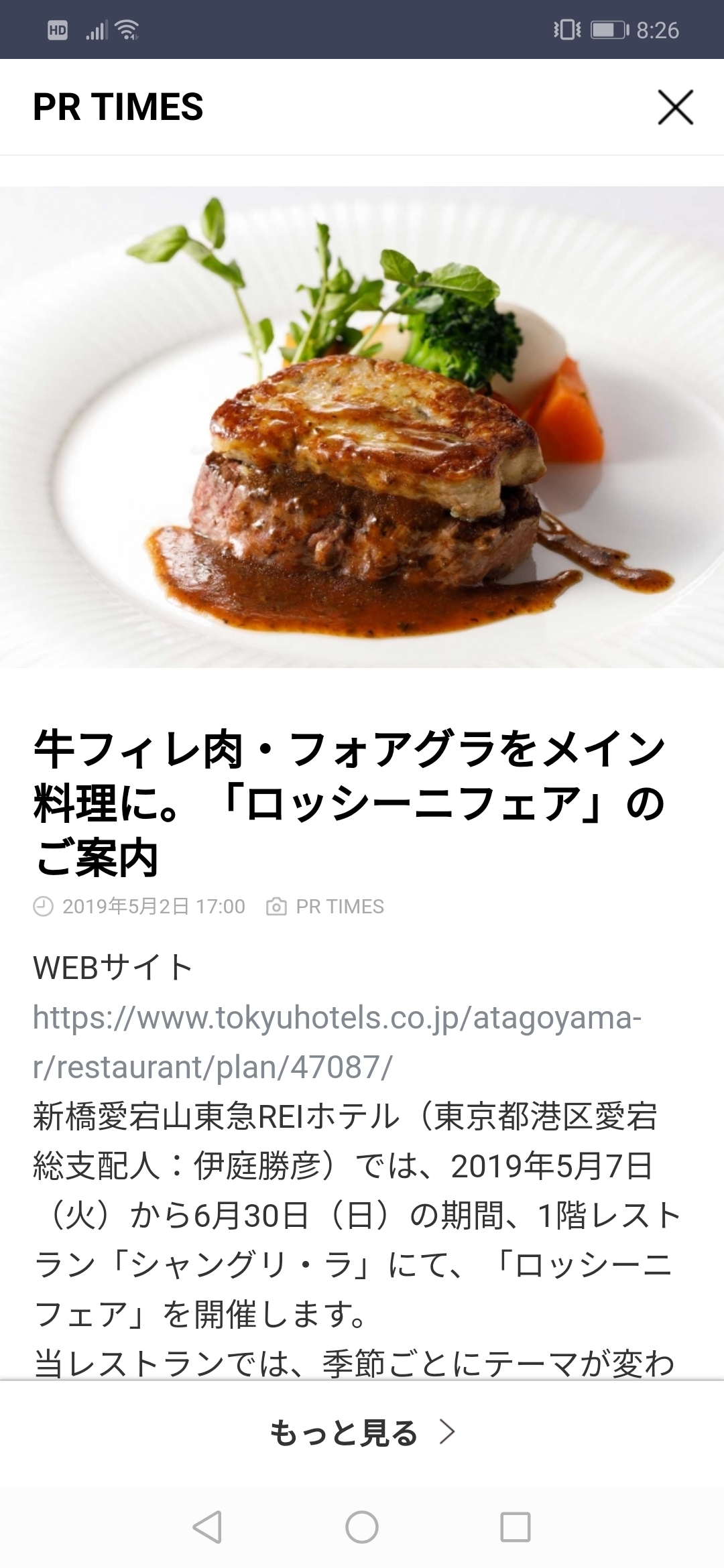Tap もっと見る to read more
The image size is (724, 1568).
click(362, 1433)
